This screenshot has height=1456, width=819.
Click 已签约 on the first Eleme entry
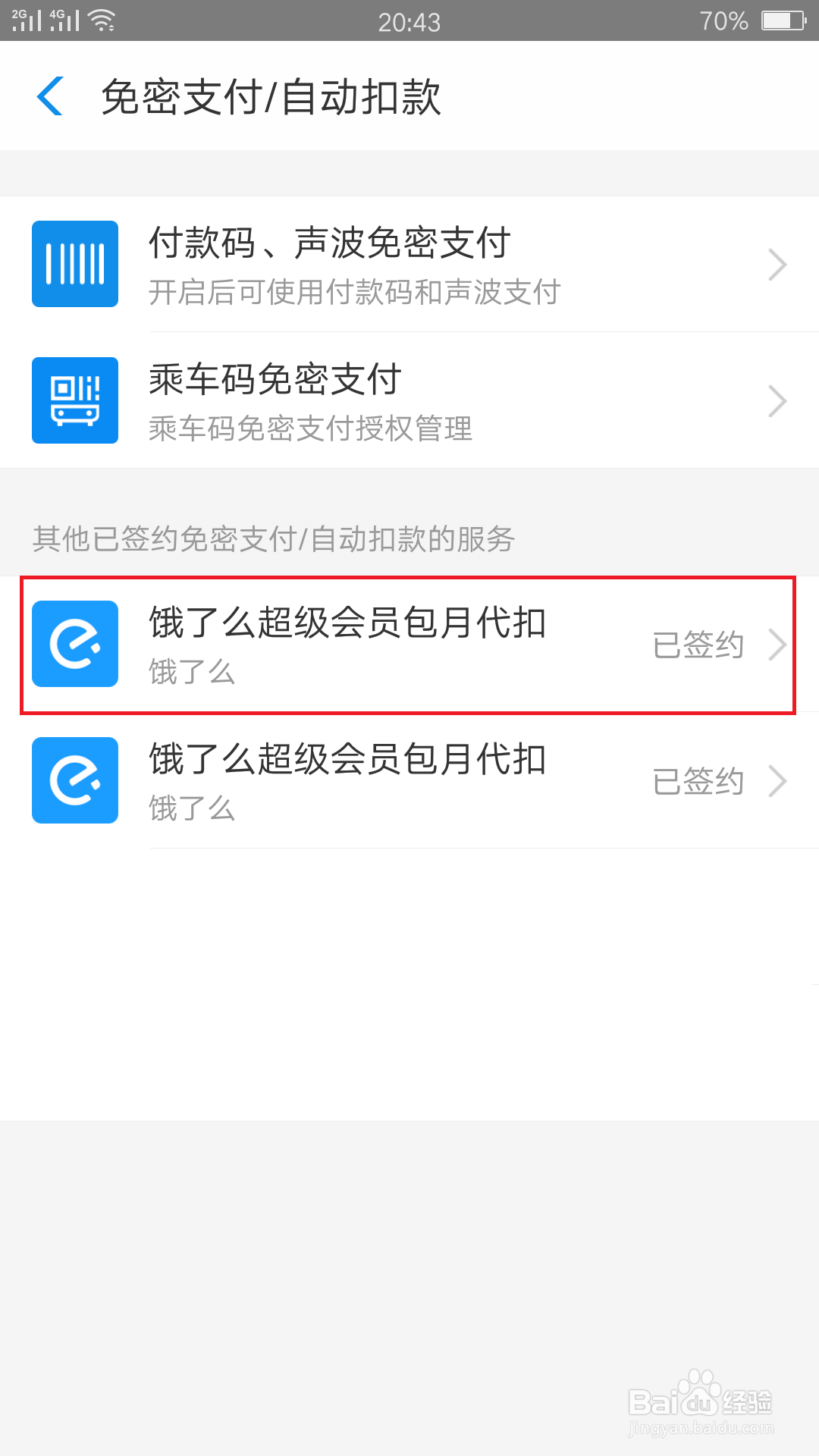[698, 644]
